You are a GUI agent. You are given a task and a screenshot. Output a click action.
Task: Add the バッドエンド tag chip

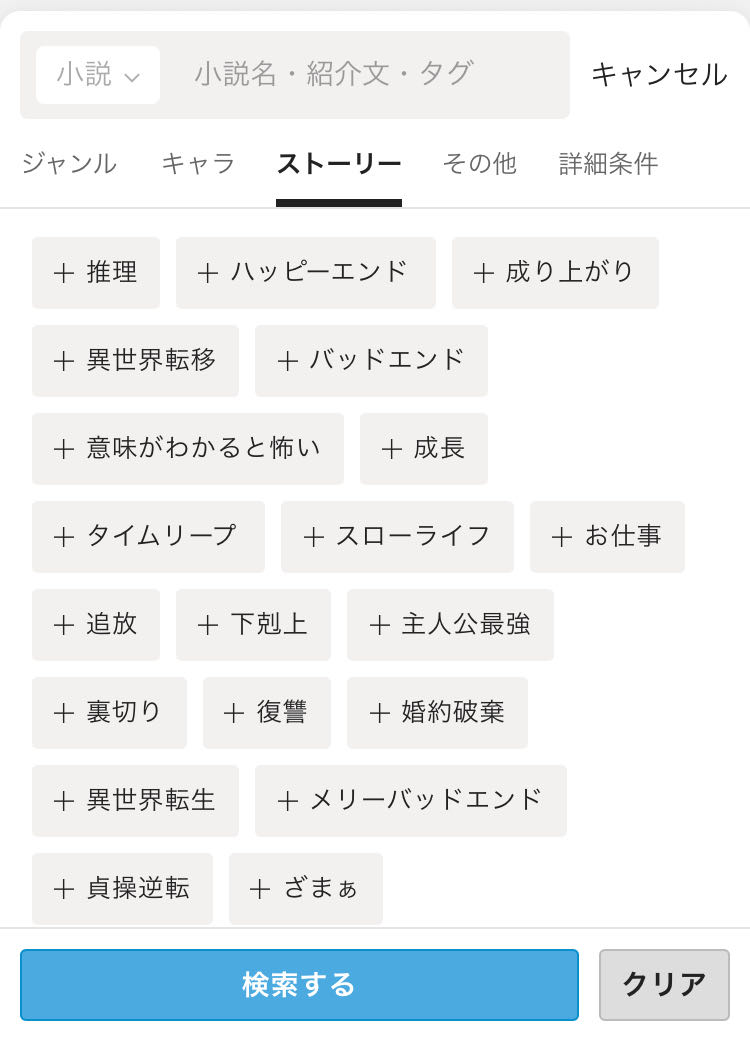pyautogui.click(x=371, y=360)
